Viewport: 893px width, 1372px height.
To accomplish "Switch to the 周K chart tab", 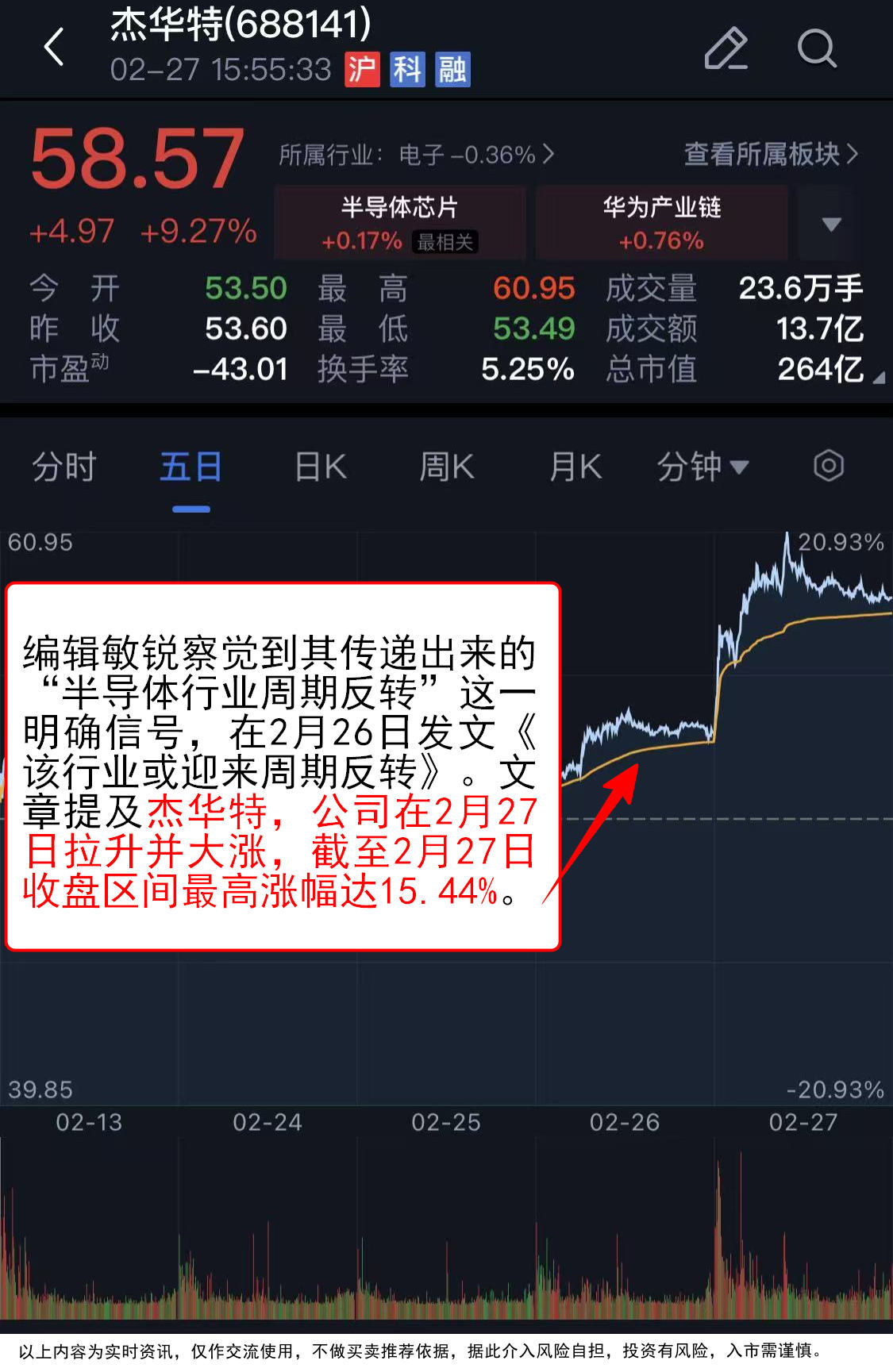I will coord(447,467).
